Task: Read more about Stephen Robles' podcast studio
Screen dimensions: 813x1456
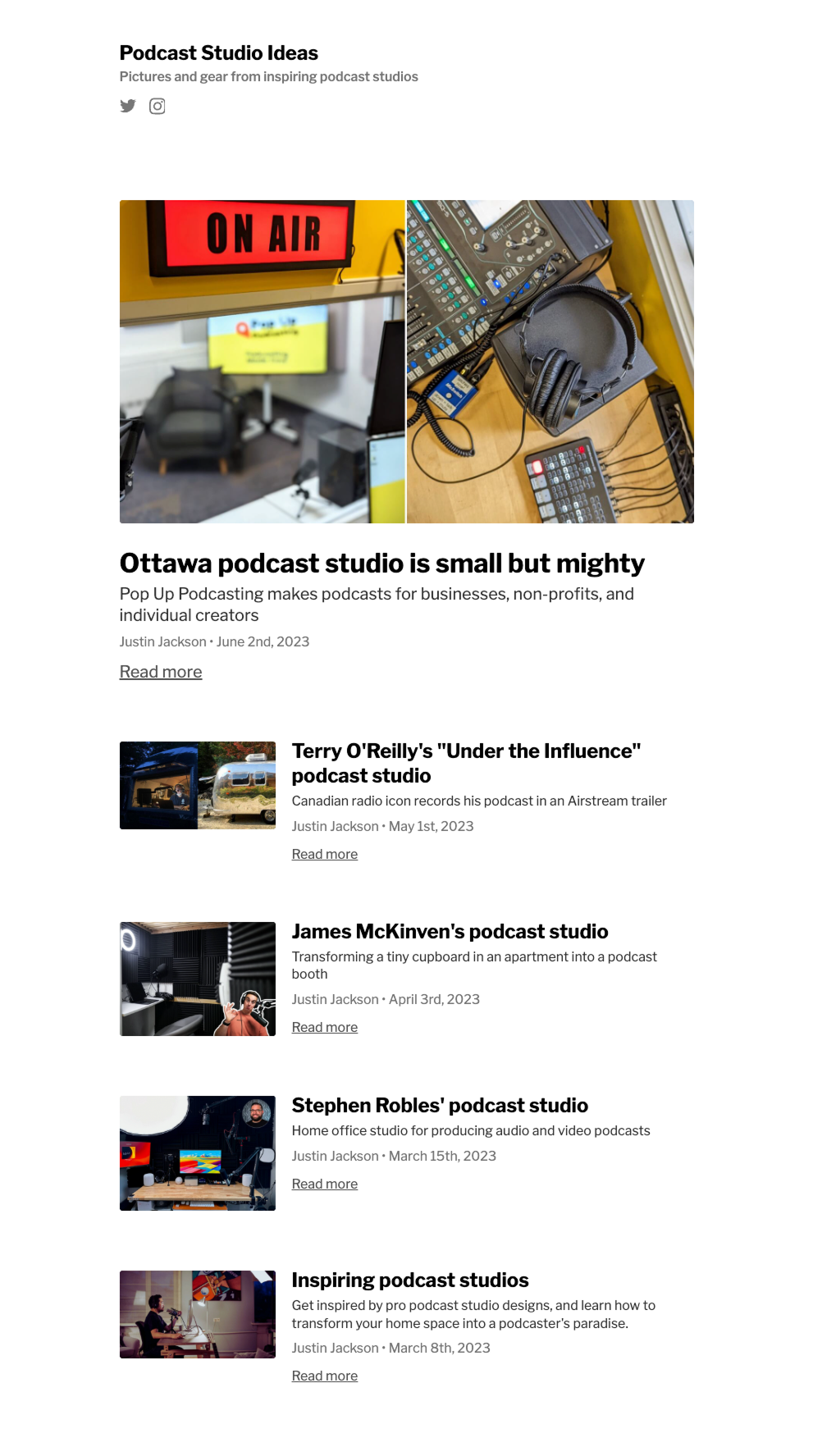Action: tap(324, 1184)
